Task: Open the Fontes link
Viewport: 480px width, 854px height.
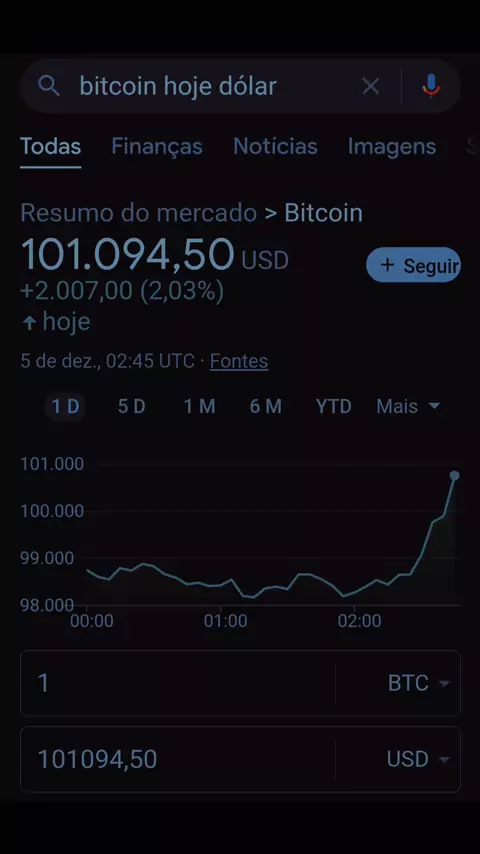Action: click(x=239, y=361)
